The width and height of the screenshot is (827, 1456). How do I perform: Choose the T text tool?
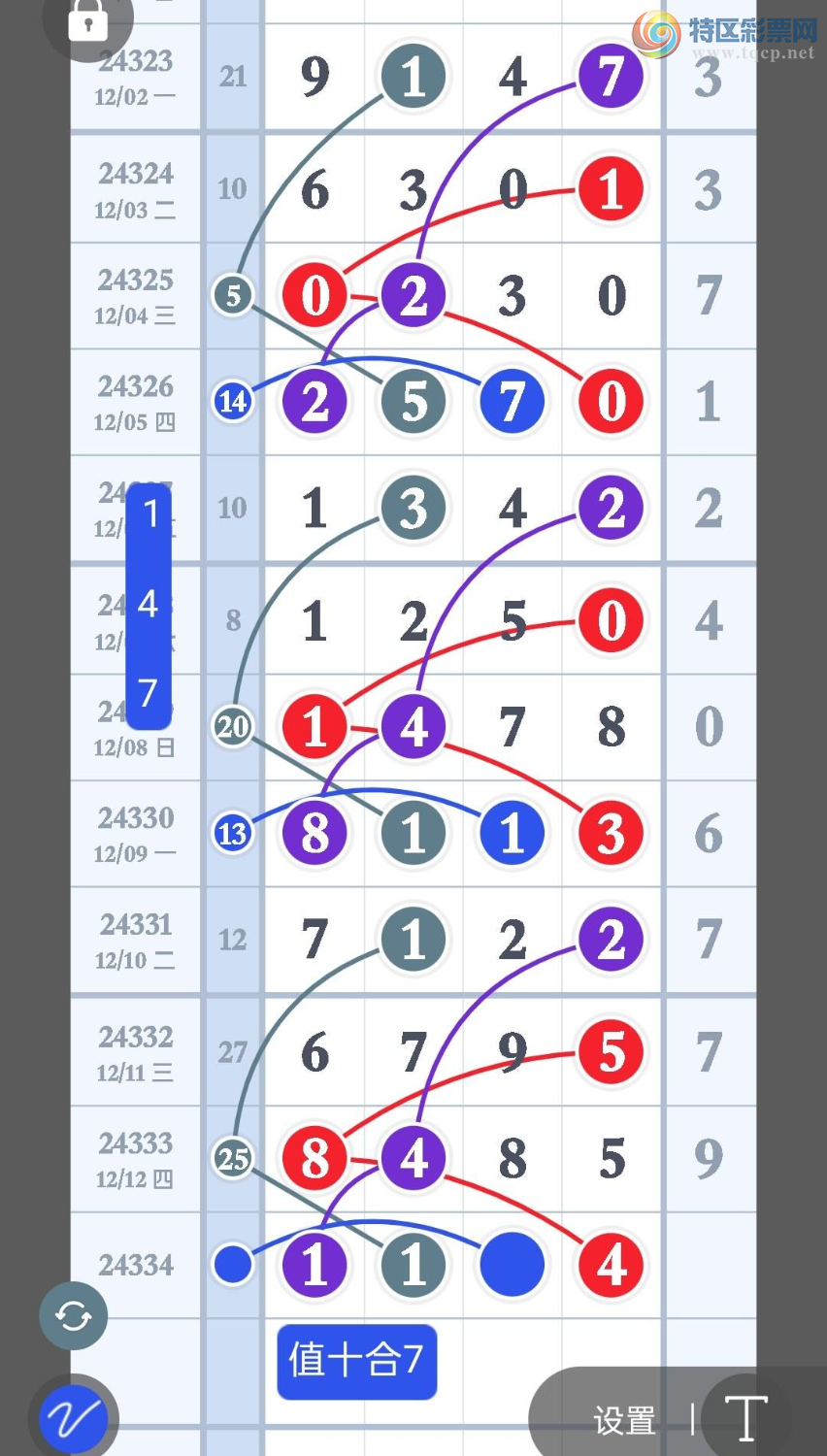click(x=745, y=1419)
